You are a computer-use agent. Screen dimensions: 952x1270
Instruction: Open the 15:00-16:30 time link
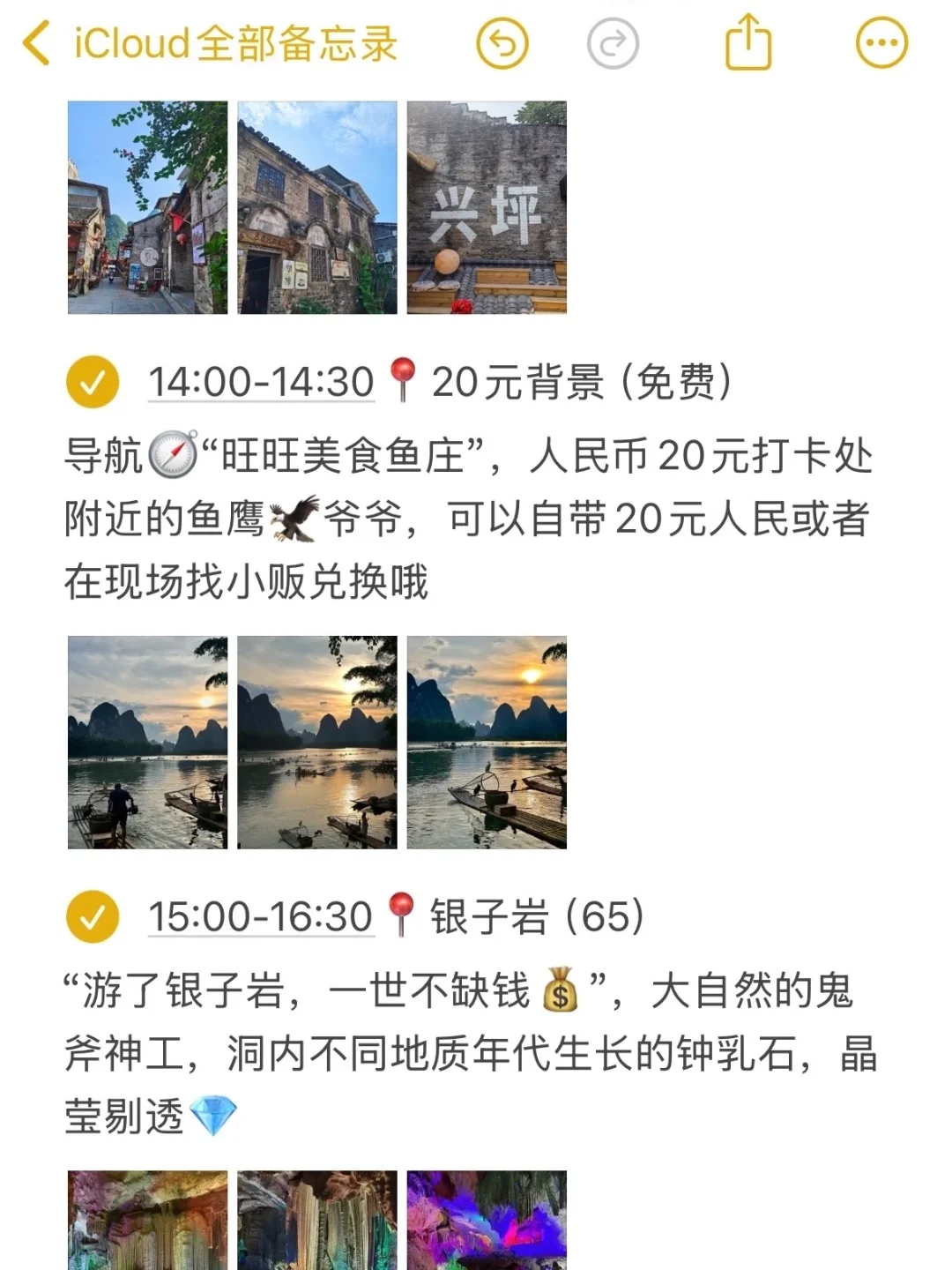(x=260, y=917)
